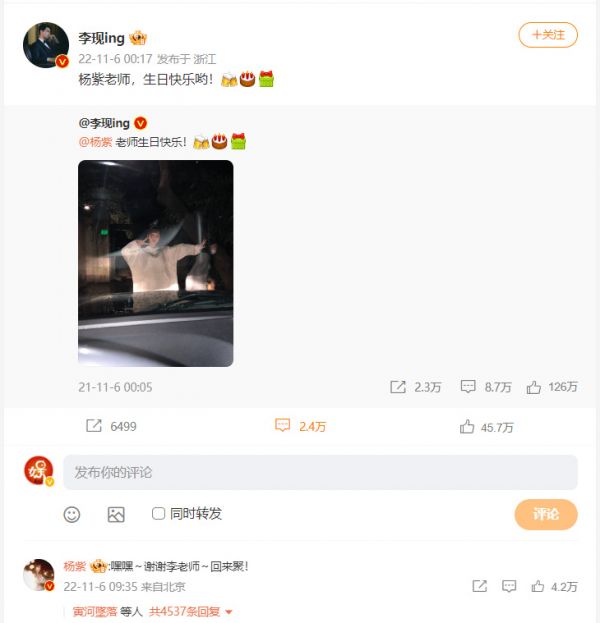Open comments on the original post with 8.7万
Image resolution: width=600 pixels, height=623 pixels.
point(485,387)
